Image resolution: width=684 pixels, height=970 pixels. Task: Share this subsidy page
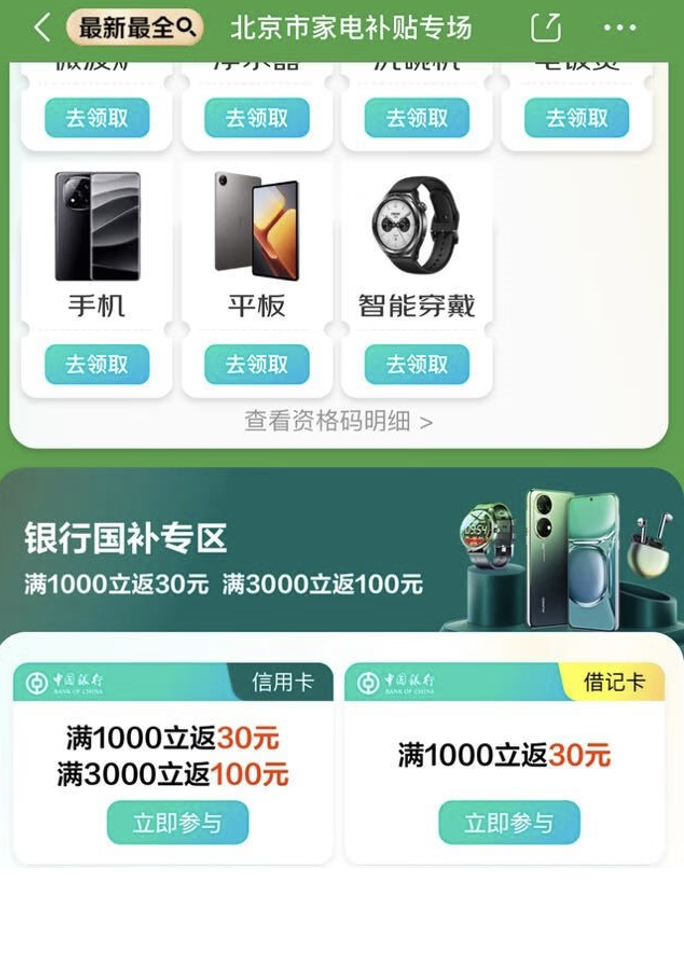tap(546, 28)
